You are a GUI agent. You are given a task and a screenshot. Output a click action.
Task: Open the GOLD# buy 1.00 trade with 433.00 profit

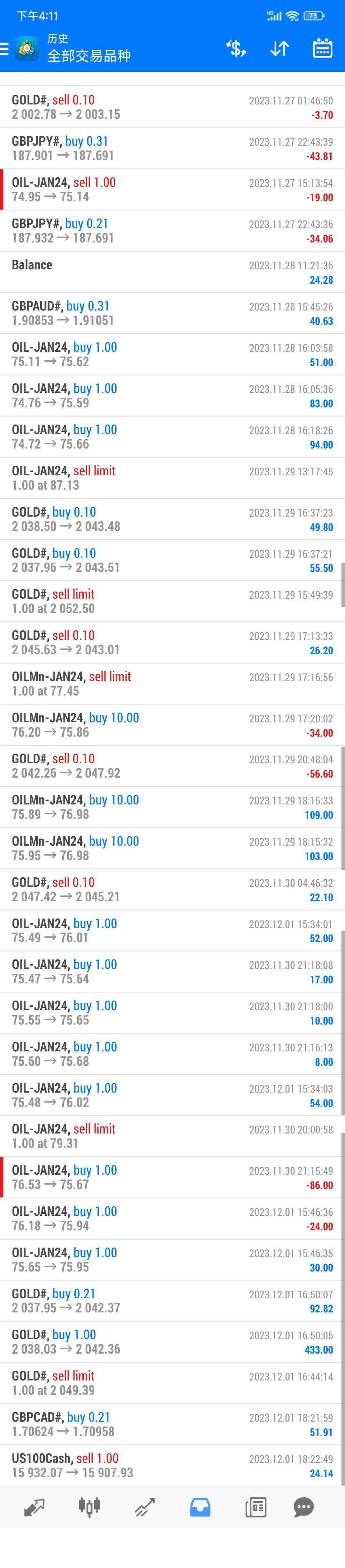tap(172, 1341)
